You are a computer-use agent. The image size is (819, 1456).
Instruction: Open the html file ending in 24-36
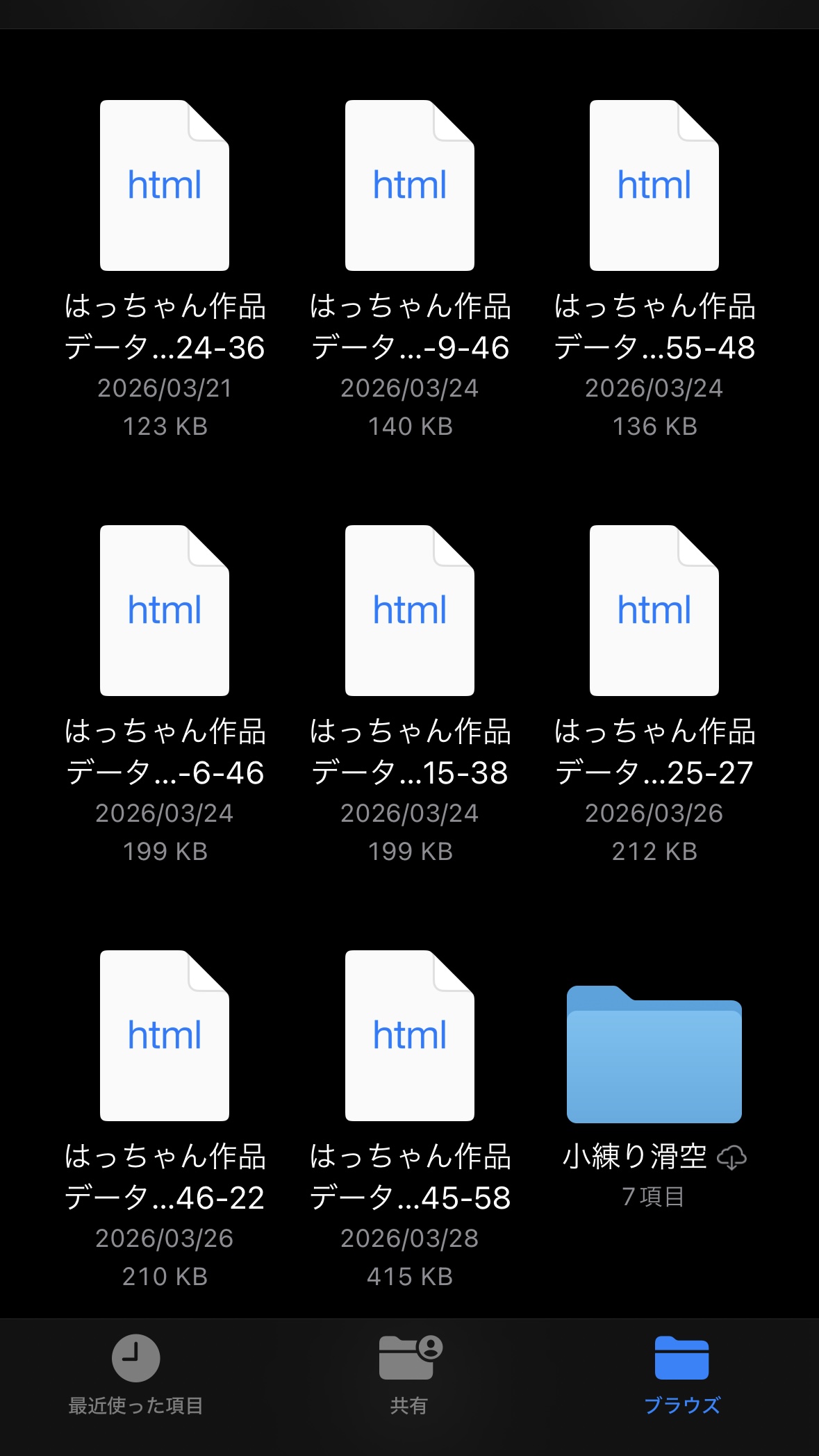coord(165,186)
